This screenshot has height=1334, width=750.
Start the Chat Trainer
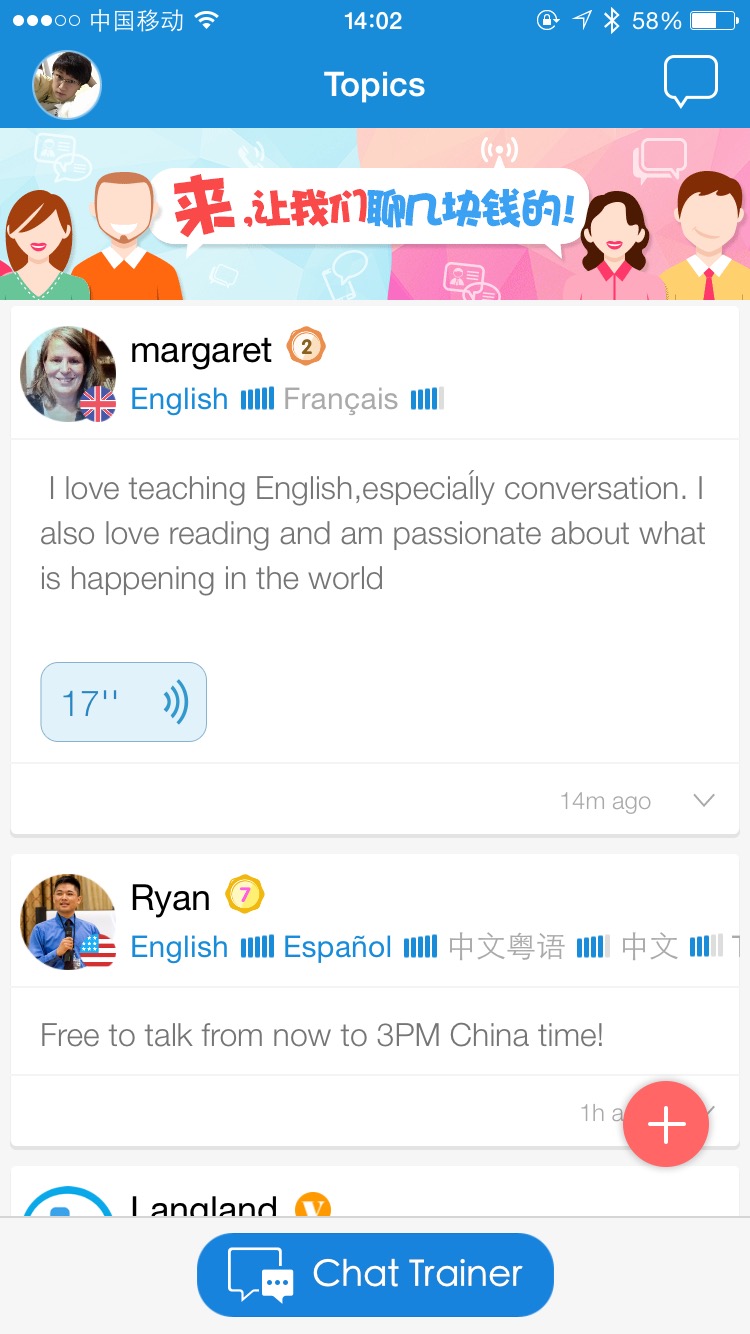coord(375,1274)
